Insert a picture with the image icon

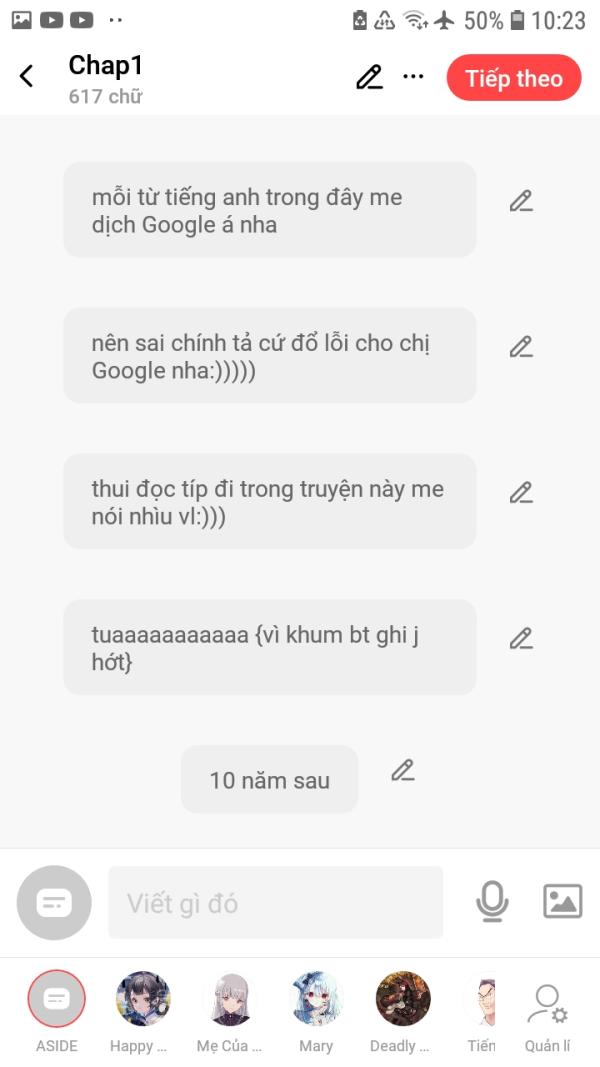pyautogui.click(x=562, y=902)
